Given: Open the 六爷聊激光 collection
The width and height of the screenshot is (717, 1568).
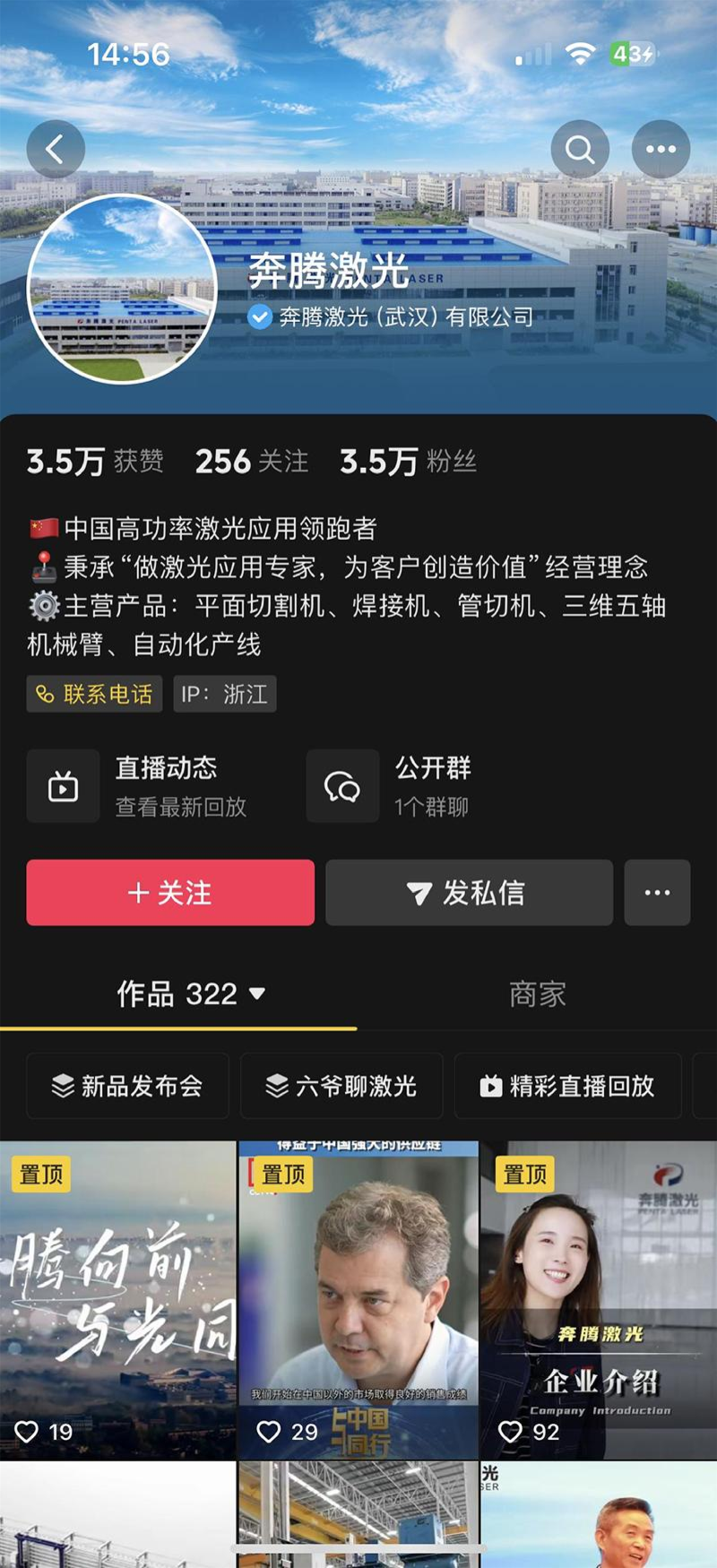Looking at the screenshot, I should tap(341, 1086).
